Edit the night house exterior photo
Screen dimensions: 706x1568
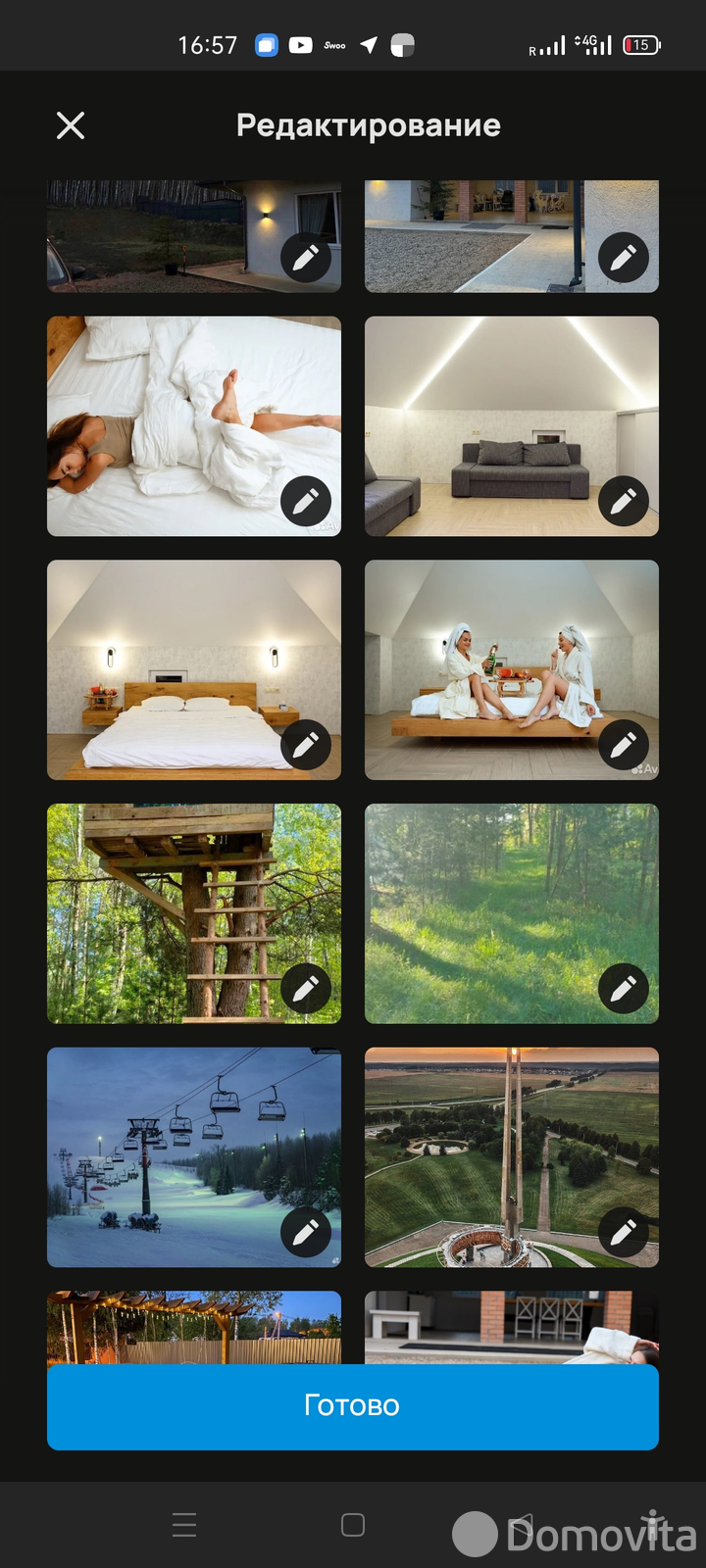pyautogui.click(x=306, y=258)
